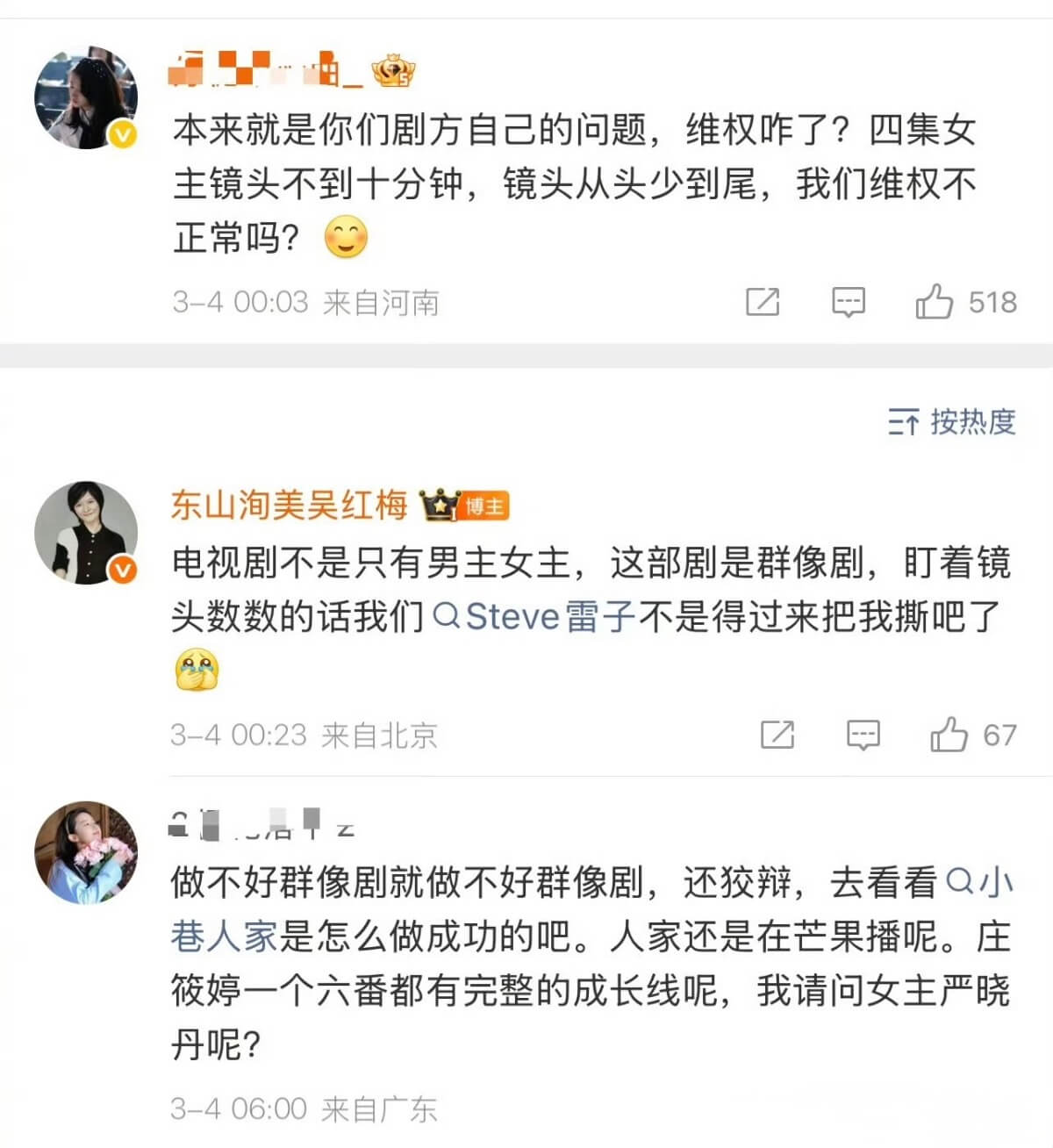Image resolution: width=1053 pixels, height=1148 pixels.
Task: Like 东山洵美吴红梅's reply
Action: pyautogui.click(x=949, y=735)
